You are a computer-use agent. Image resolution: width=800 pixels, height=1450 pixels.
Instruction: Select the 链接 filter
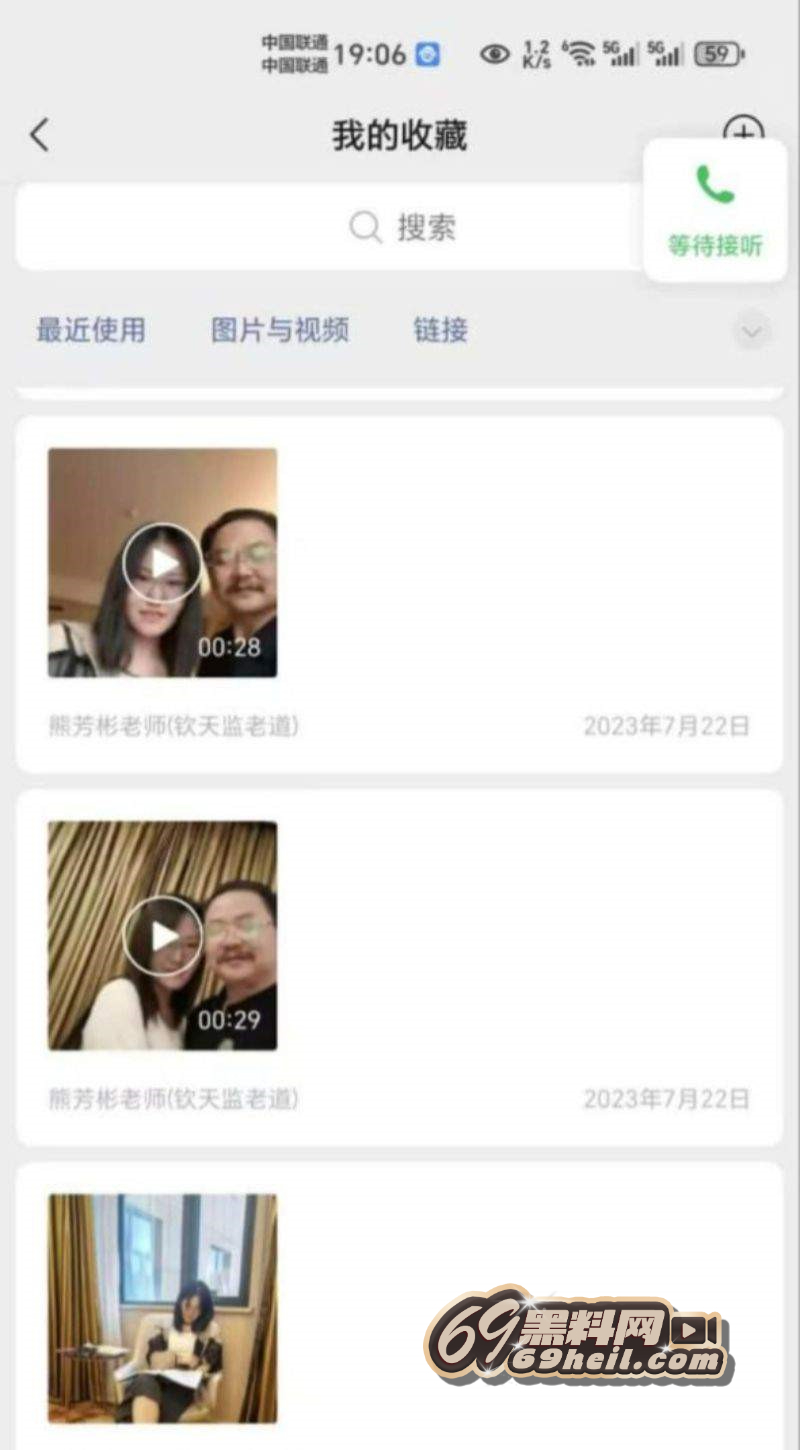click(x=440, y=330)
